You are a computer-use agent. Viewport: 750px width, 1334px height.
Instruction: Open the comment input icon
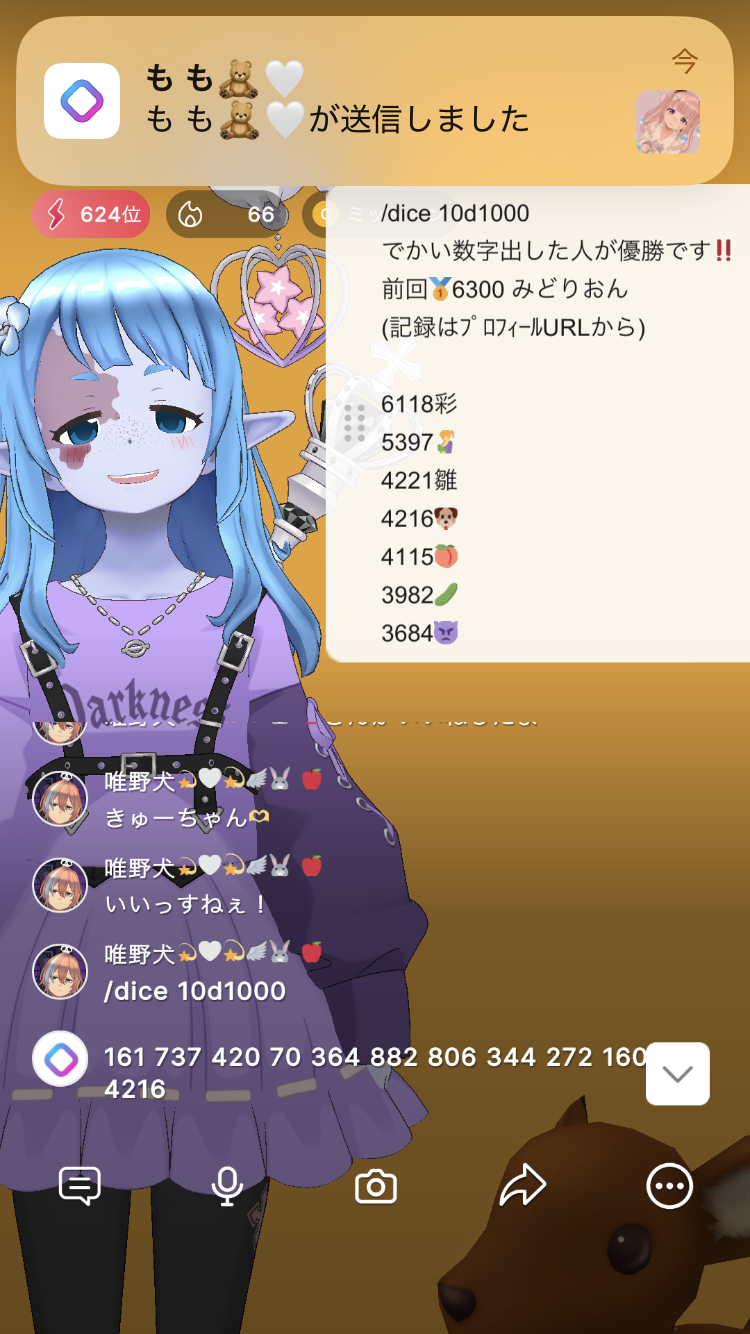(80, 1186)
